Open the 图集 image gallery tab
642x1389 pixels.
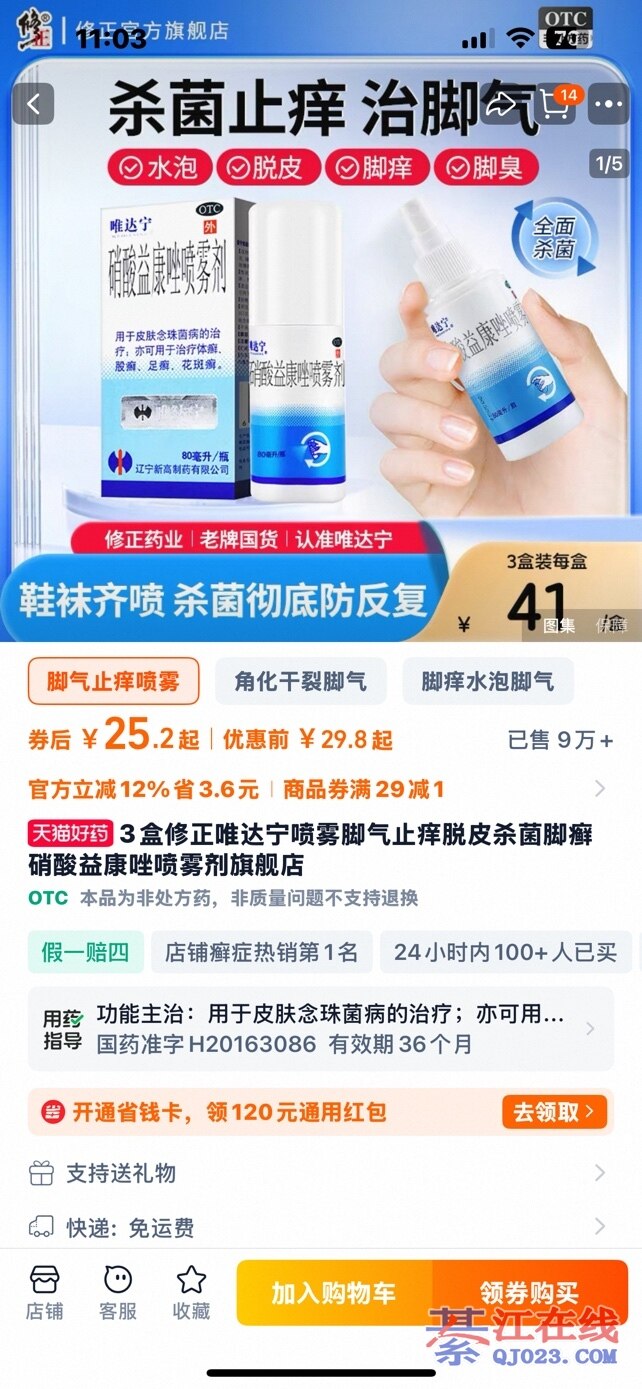pos(559,625)
